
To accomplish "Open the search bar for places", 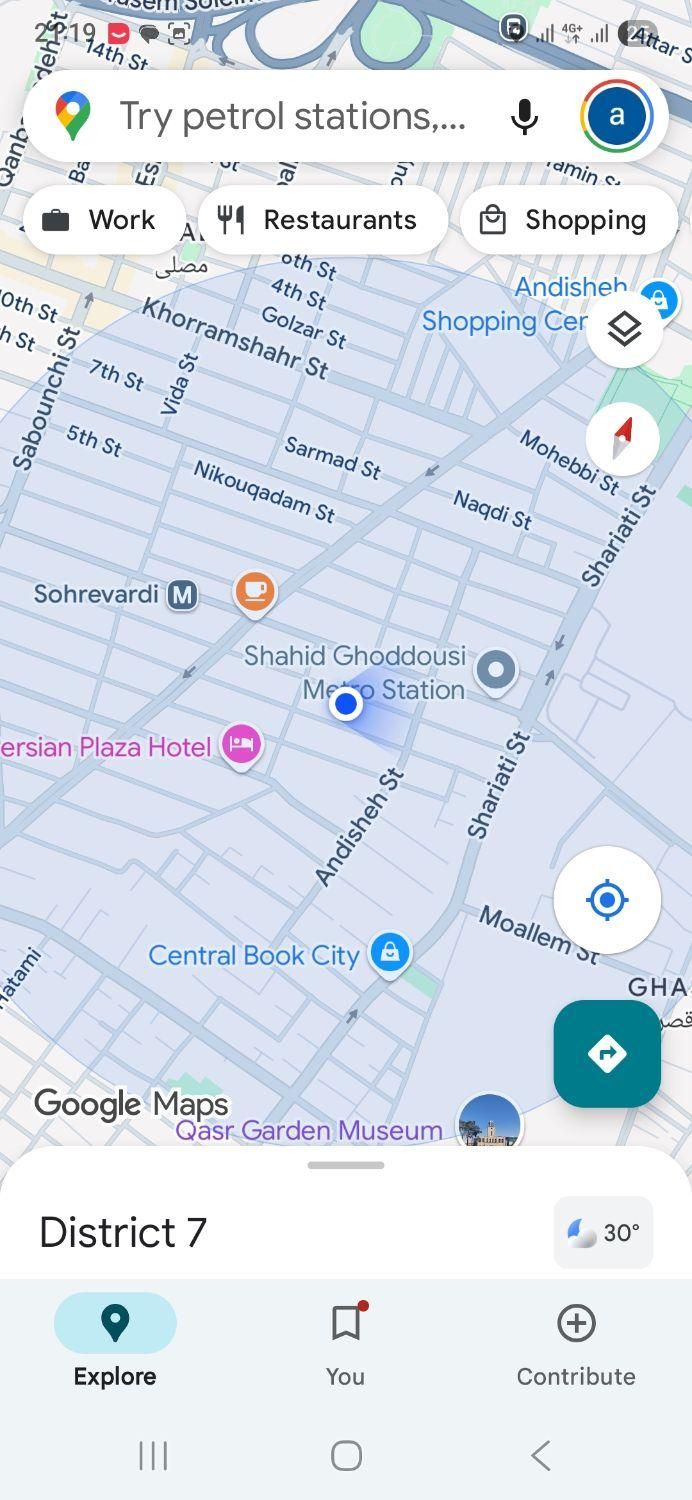I will click(x=290, y=117).
